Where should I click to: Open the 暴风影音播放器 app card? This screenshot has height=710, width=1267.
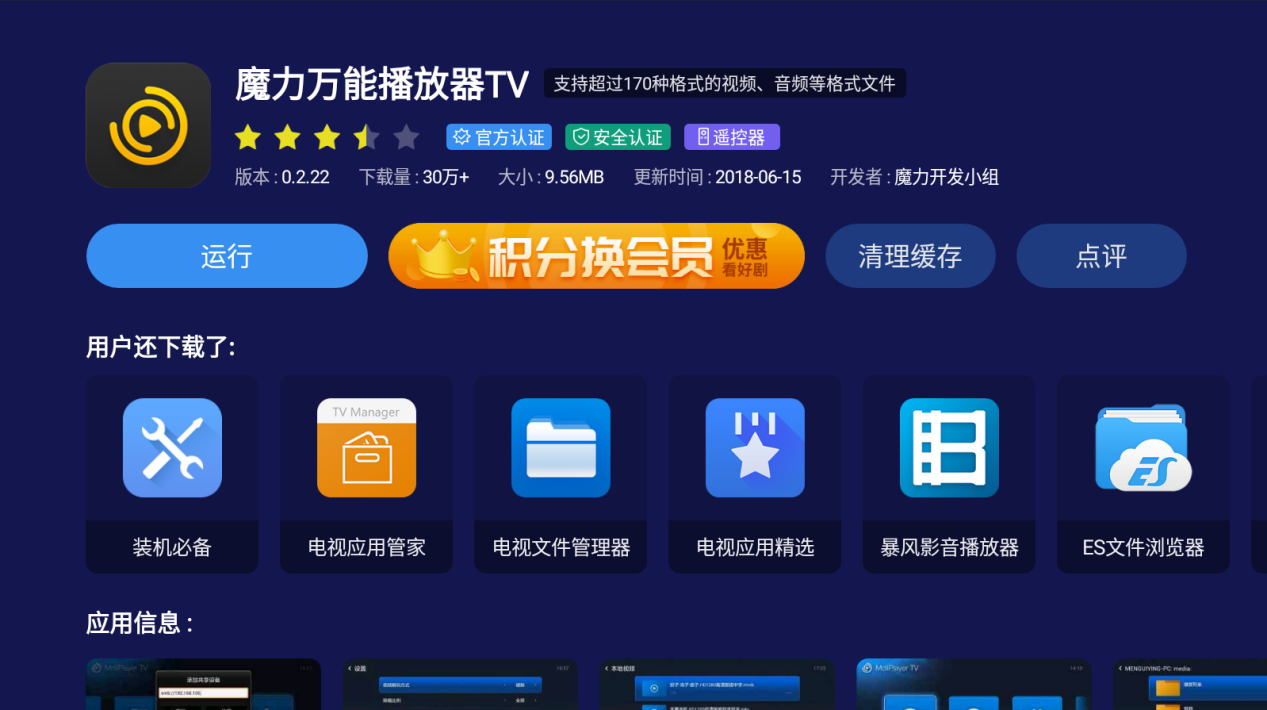949,473
